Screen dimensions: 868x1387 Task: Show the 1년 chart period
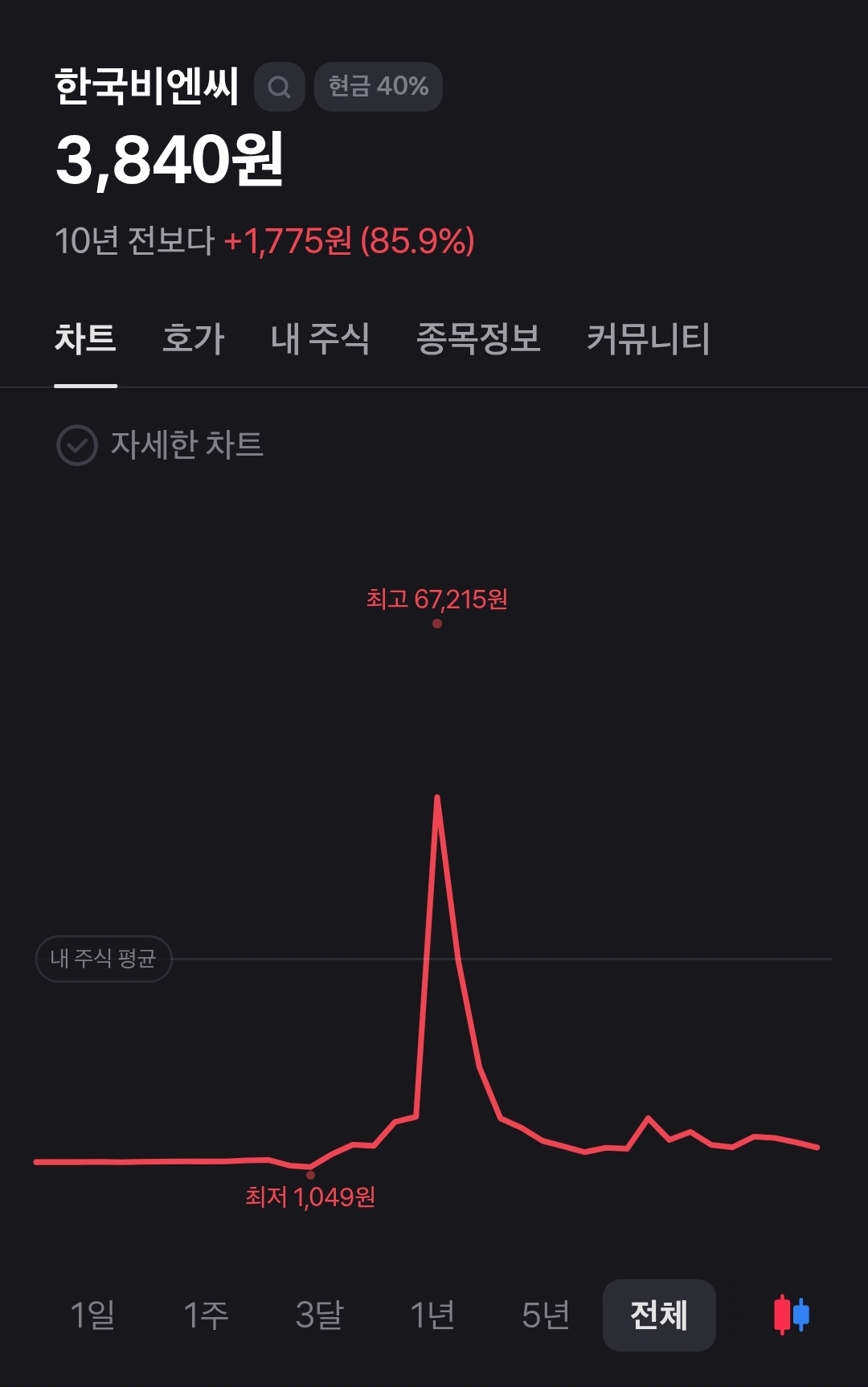(432, 1315)
